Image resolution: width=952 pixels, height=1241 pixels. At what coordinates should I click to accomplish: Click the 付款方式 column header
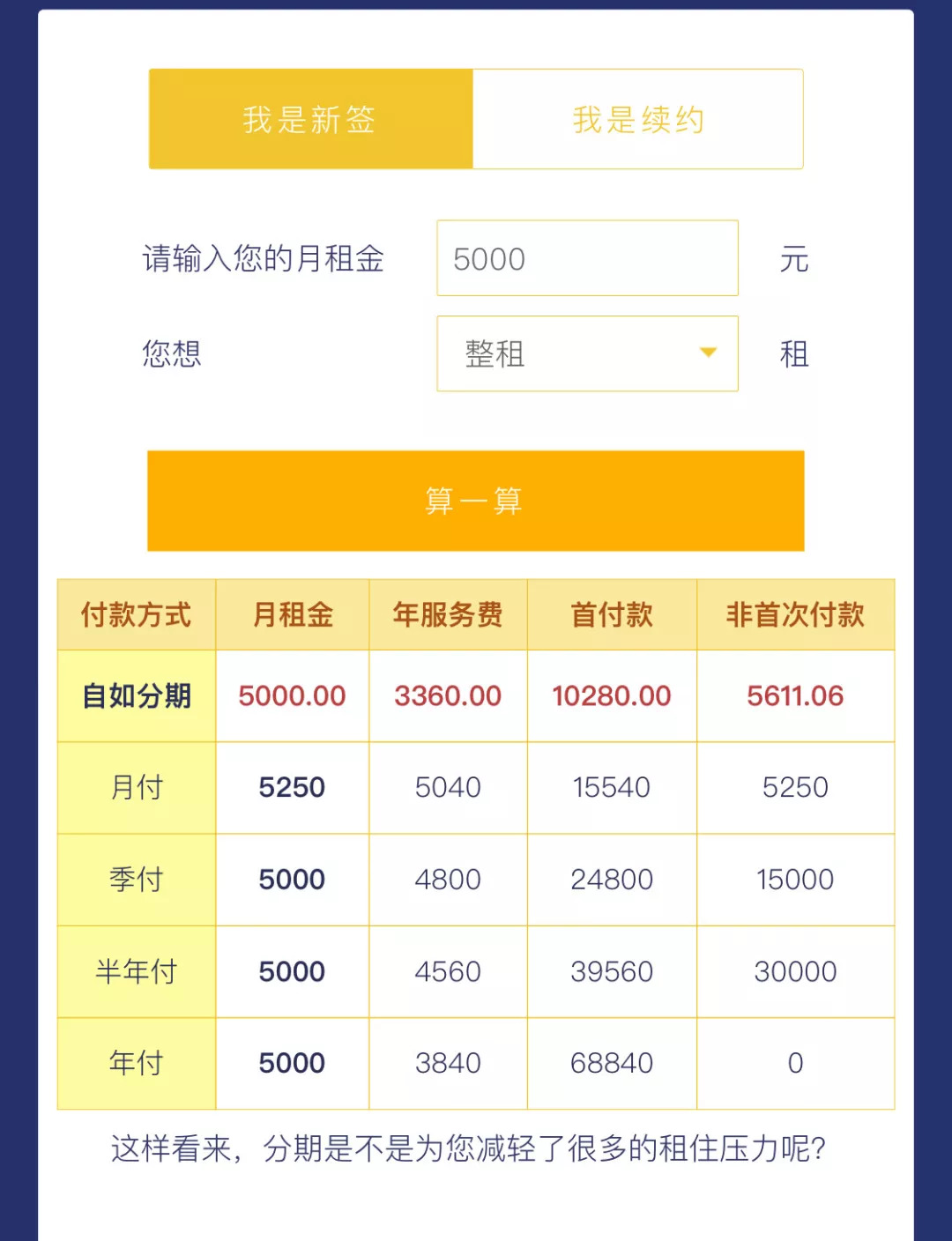pos(135,614)
